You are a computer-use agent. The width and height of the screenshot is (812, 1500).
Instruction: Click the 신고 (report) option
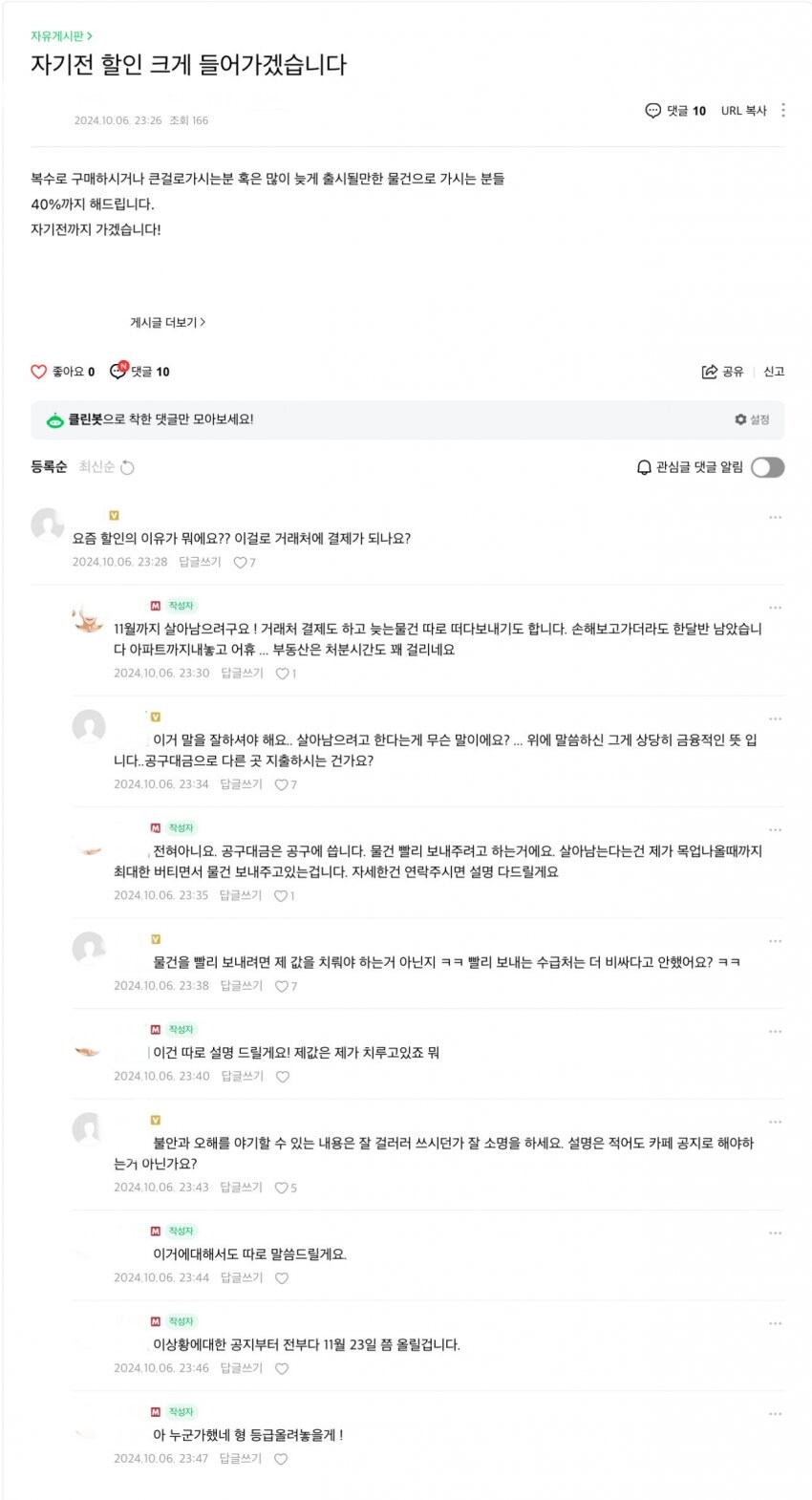click(776, 371)
